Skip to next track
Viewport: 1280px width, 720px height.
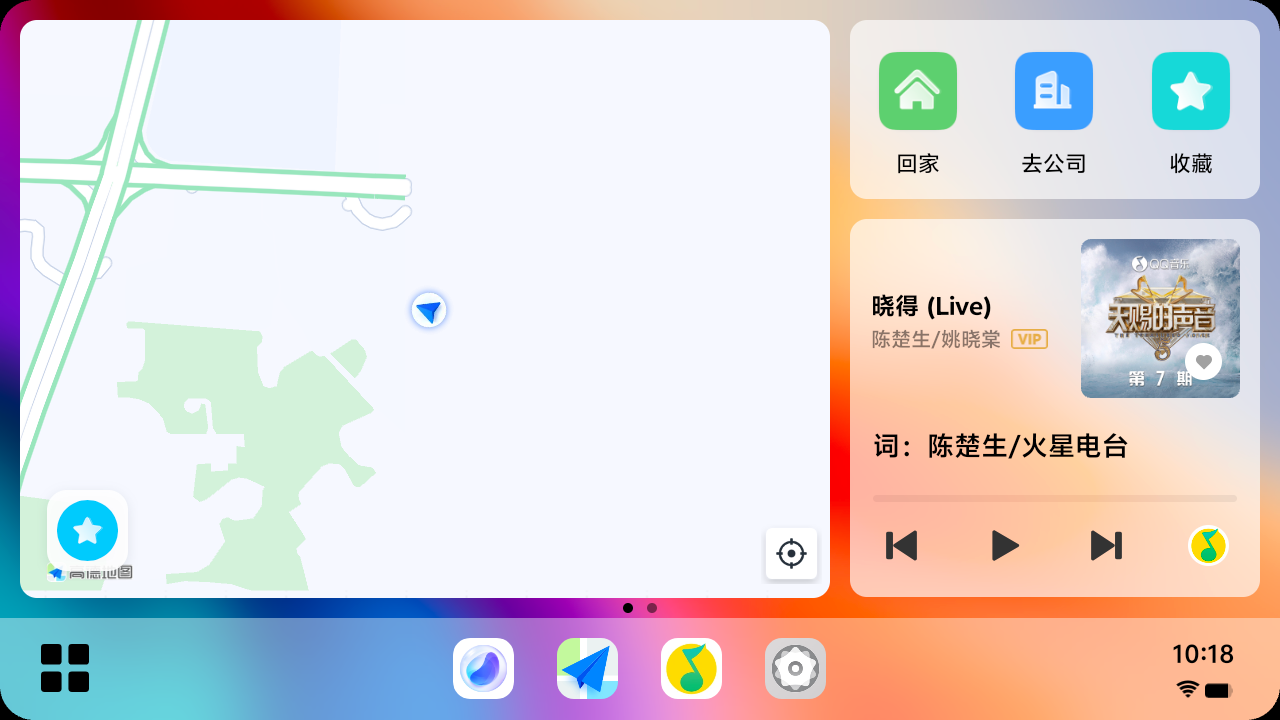pos(1106,546)
